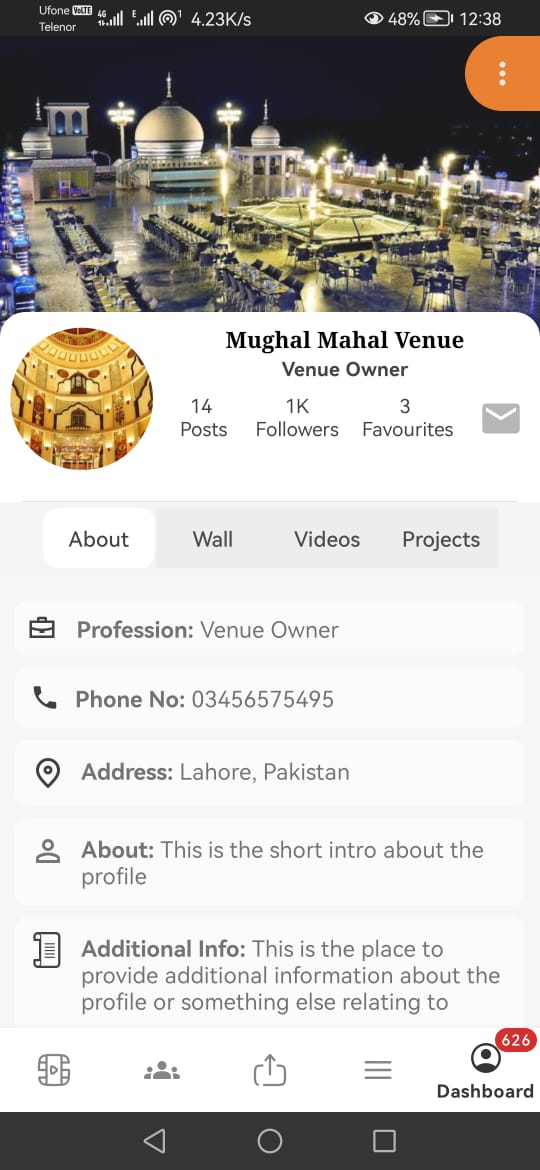Open the video reel icon in bottom bar
The height and width of the screenshot is (1170, 540).
(x=54, y=1071)
